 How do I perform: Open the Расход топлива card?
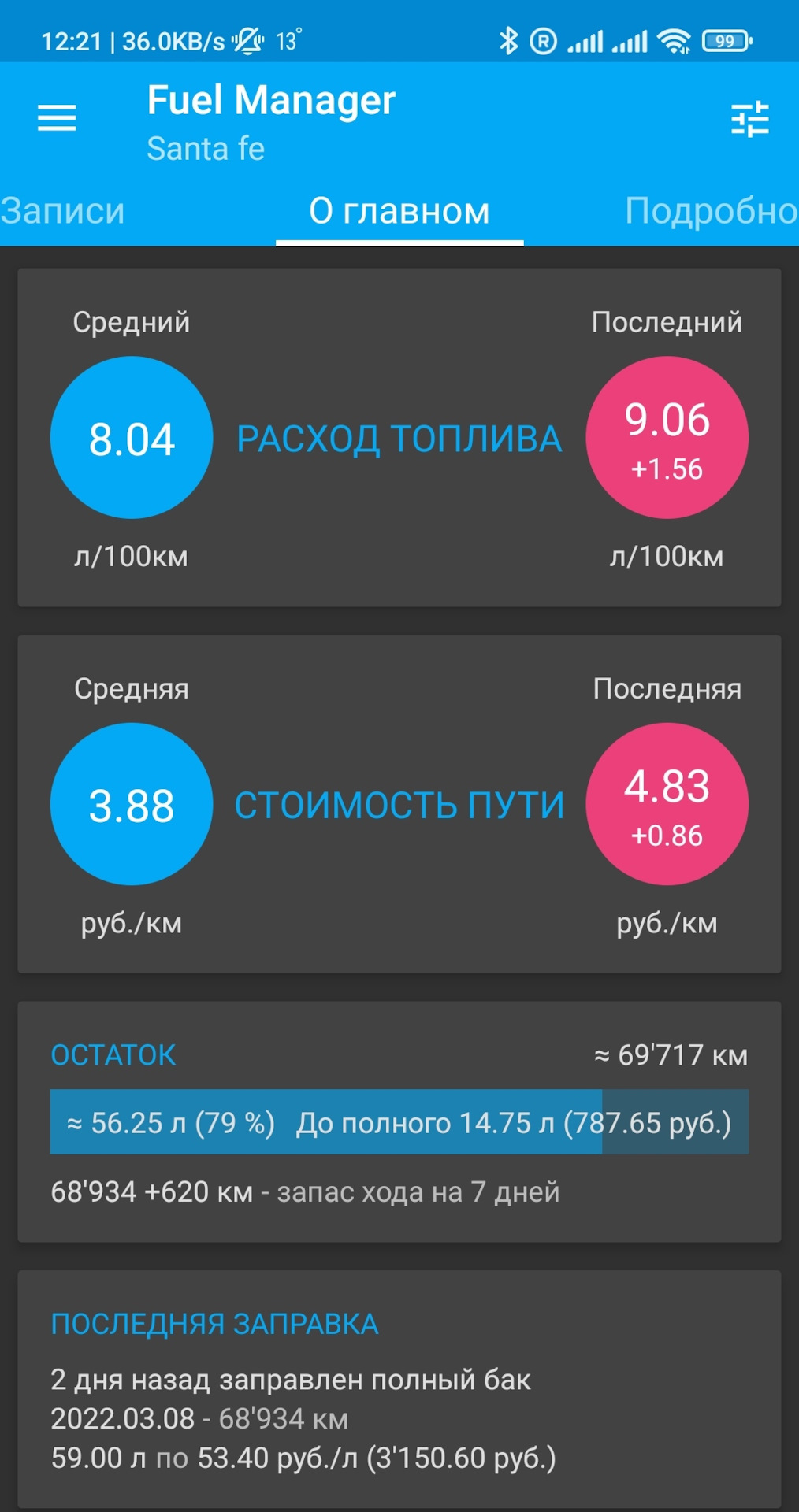(x=399, y=438)
